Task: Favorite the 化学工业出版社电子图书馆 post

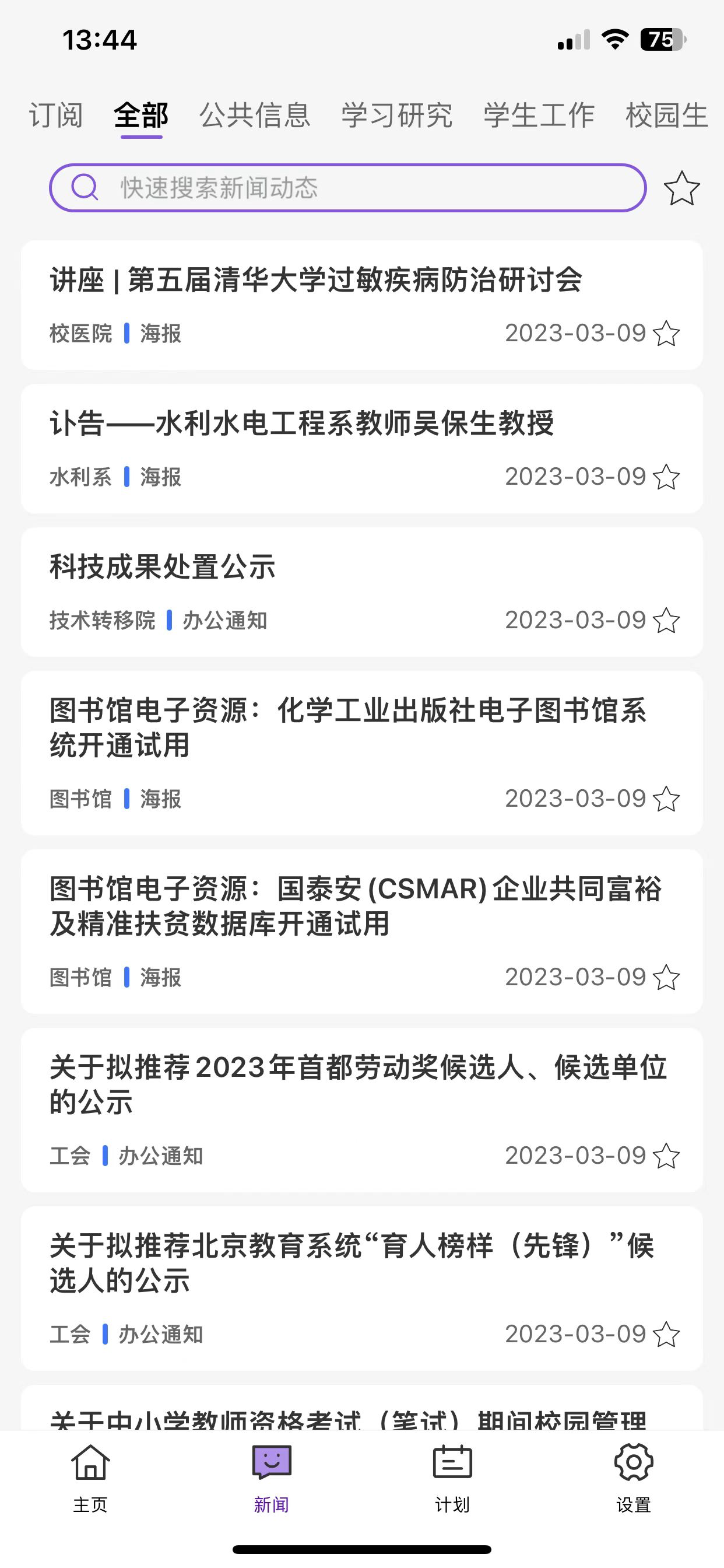Action: [666, 799]
